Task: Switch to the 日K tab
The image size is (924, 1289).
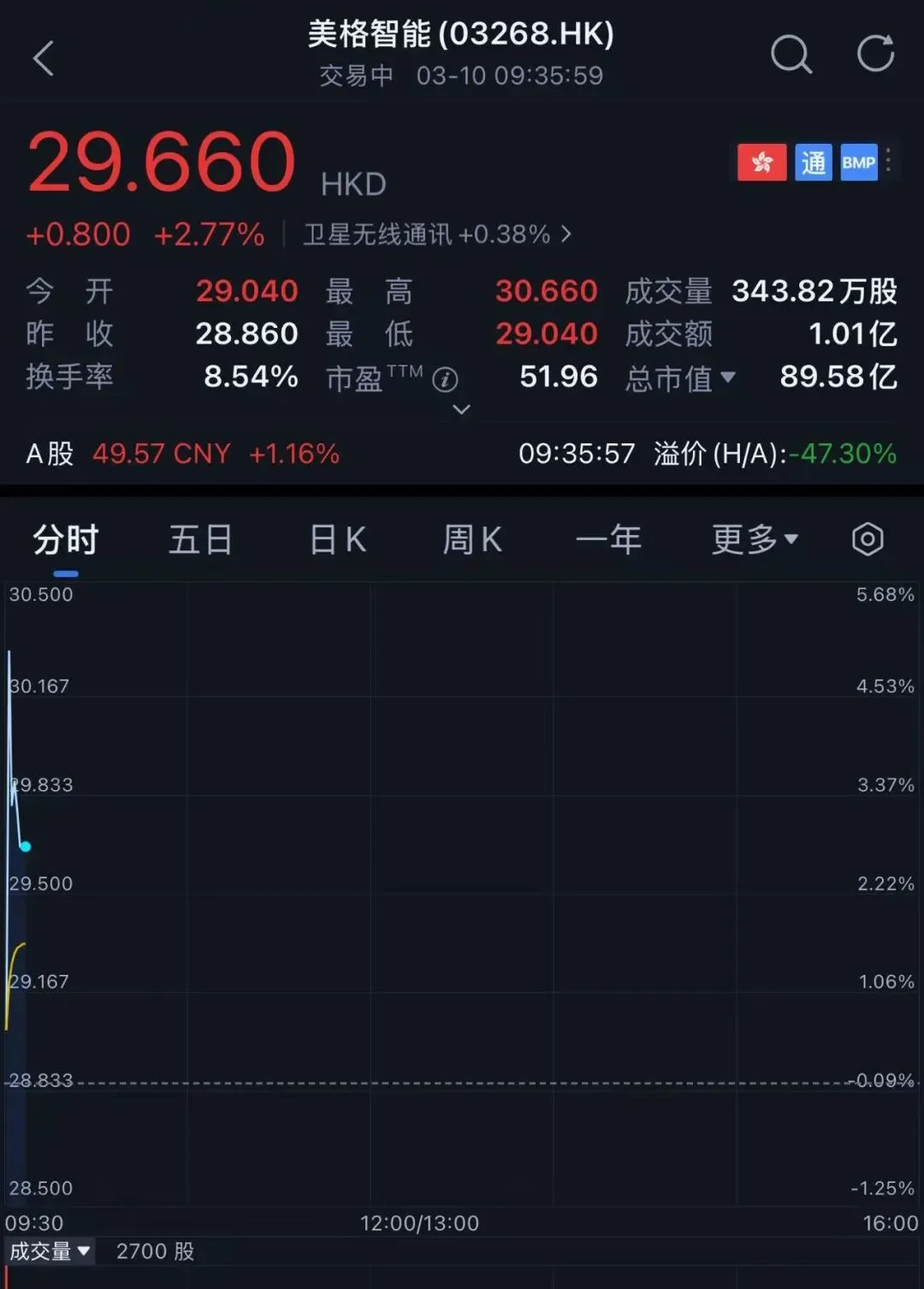Action: (x=336, y=539)
